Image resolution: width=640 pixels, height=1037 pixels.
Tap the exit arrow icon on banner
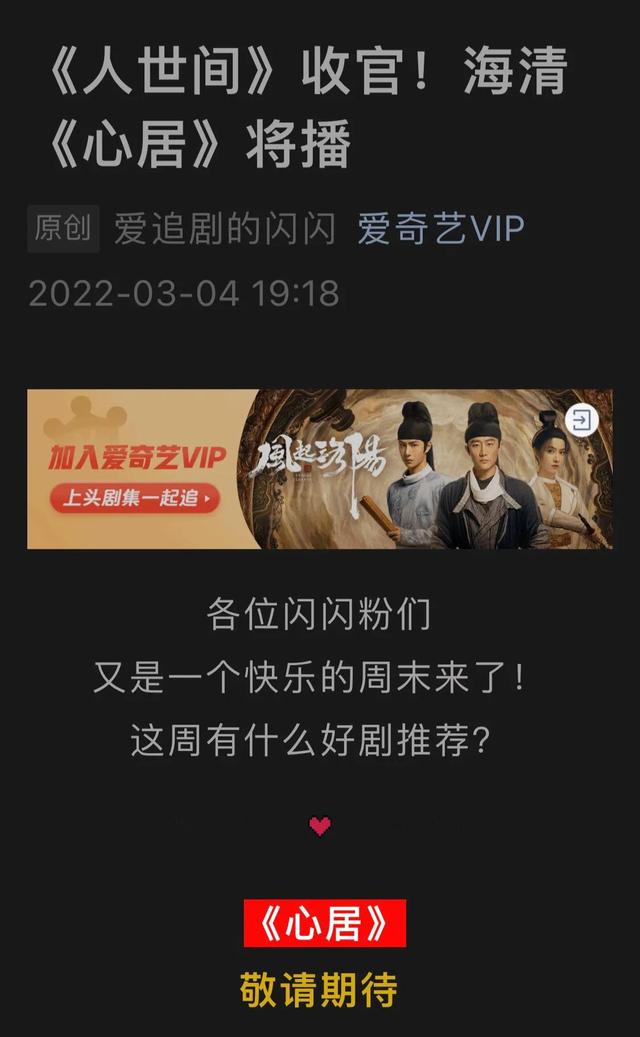(582, 420)
